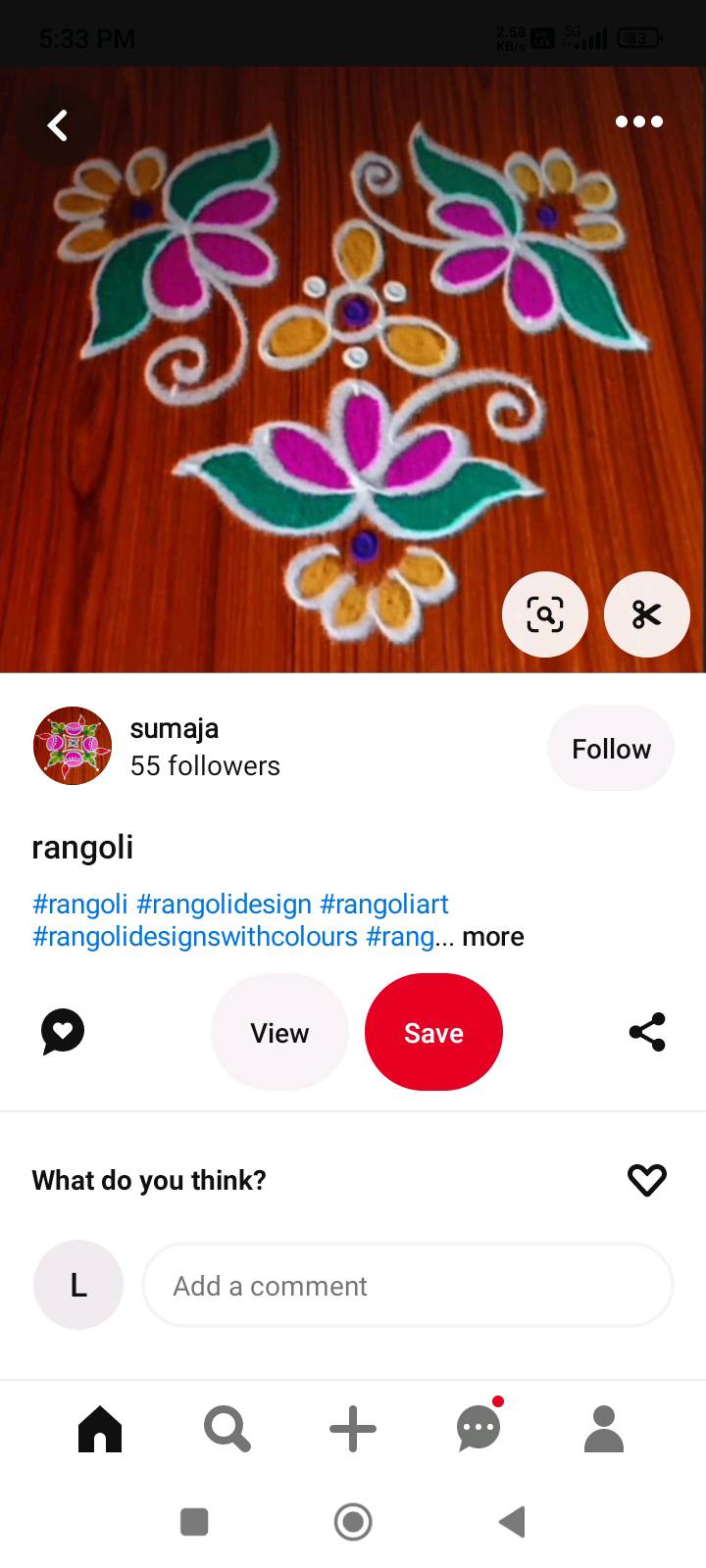This screenshot has width=706, height=1568.
Task: Switch to the Home tab
Action: click(100, 1428)
